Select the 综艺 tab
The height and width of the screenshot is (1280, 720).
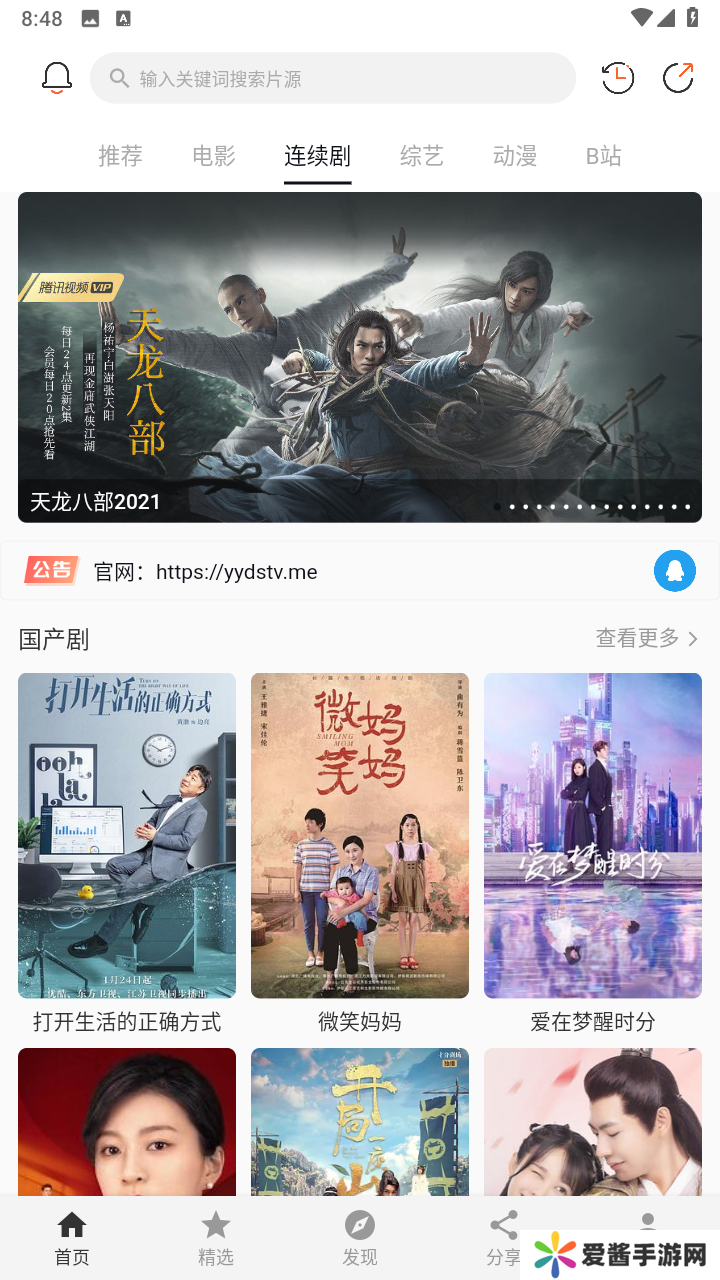[421, 156]
